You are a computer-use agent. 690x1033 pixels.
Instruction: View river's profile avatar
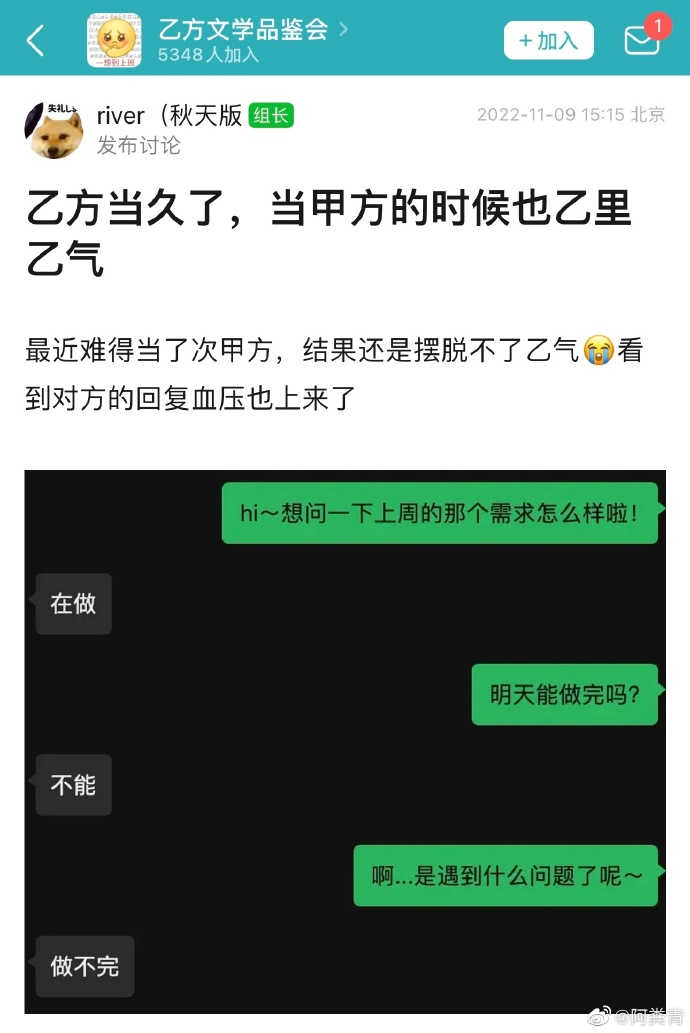pyautogui.click(x=56, y=130)
